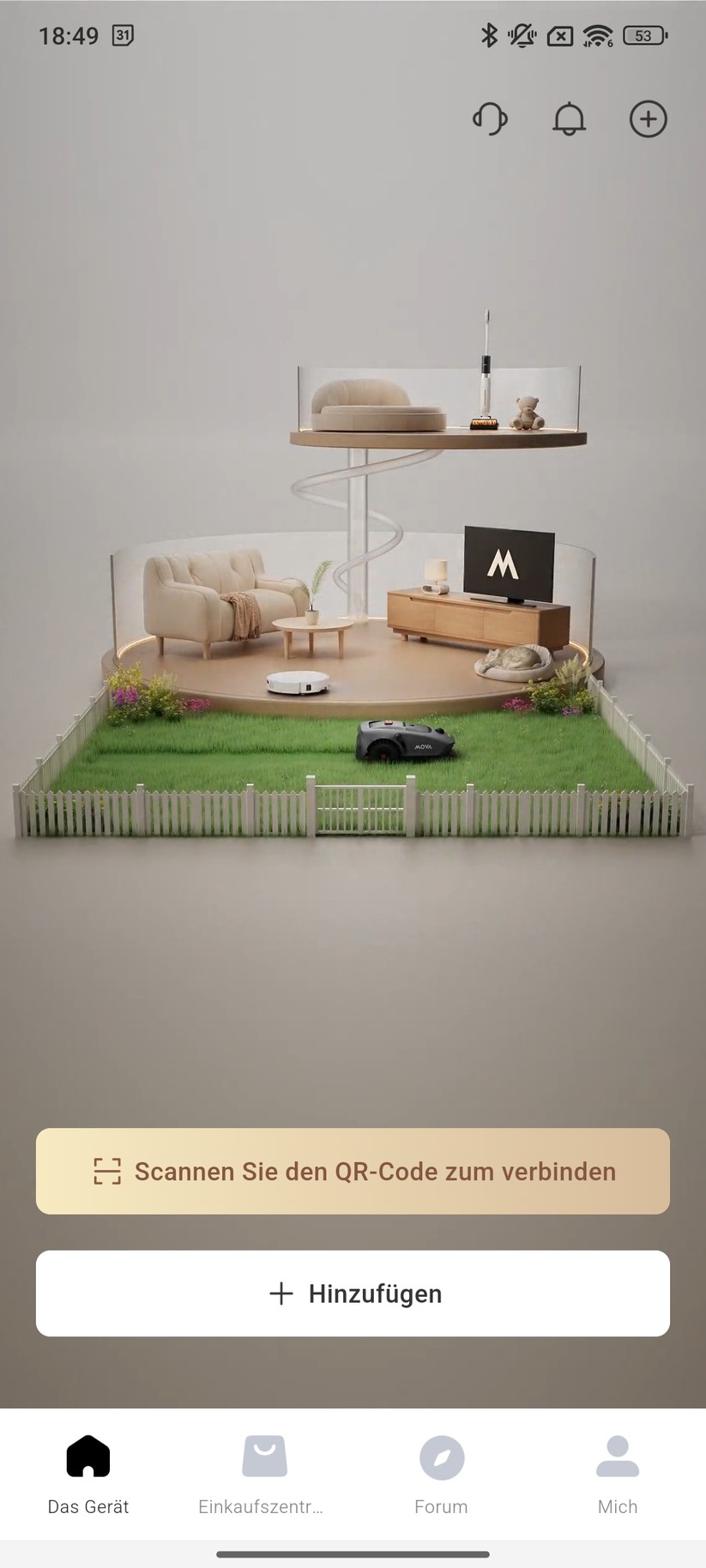This screenshot has height=1568, width=706.
Task: Select the Das Gerät tab
Action: pyautogui.click(x=88, y=1475)
